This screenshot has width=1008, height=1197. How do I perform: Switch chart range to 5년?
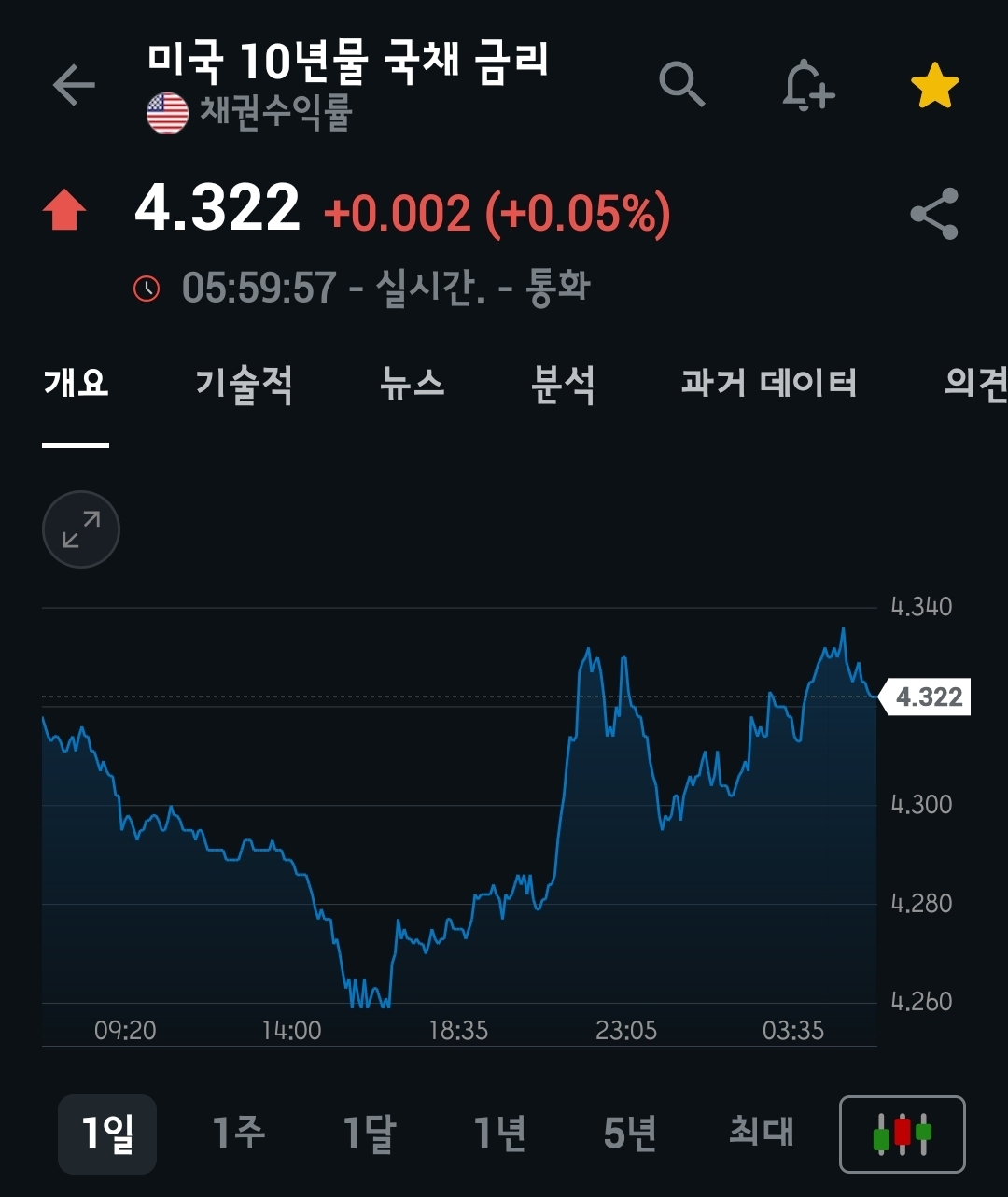click(x=630, y=1134)
